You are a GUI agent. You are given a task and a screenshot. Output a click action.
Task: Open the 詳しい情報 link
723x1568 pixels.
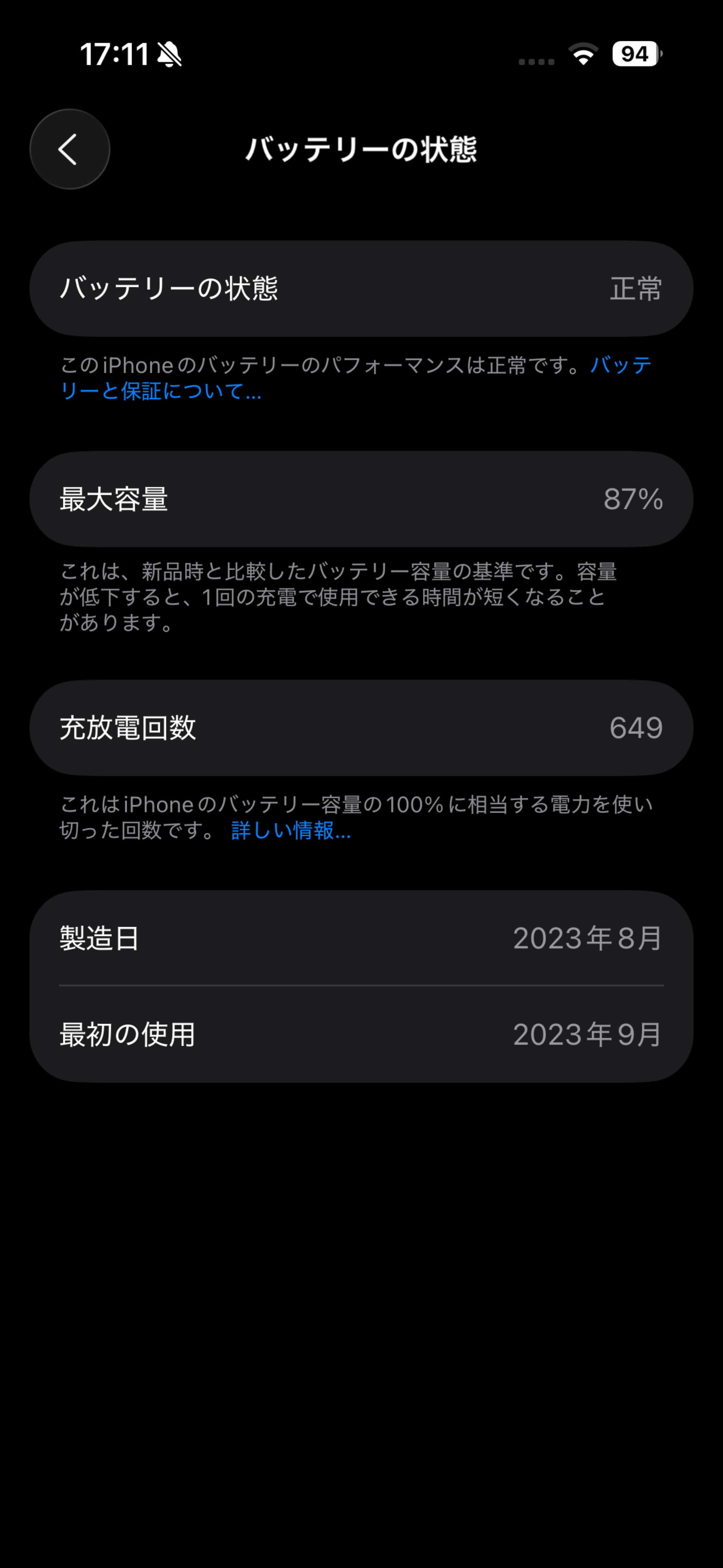[x=291, y=830]
